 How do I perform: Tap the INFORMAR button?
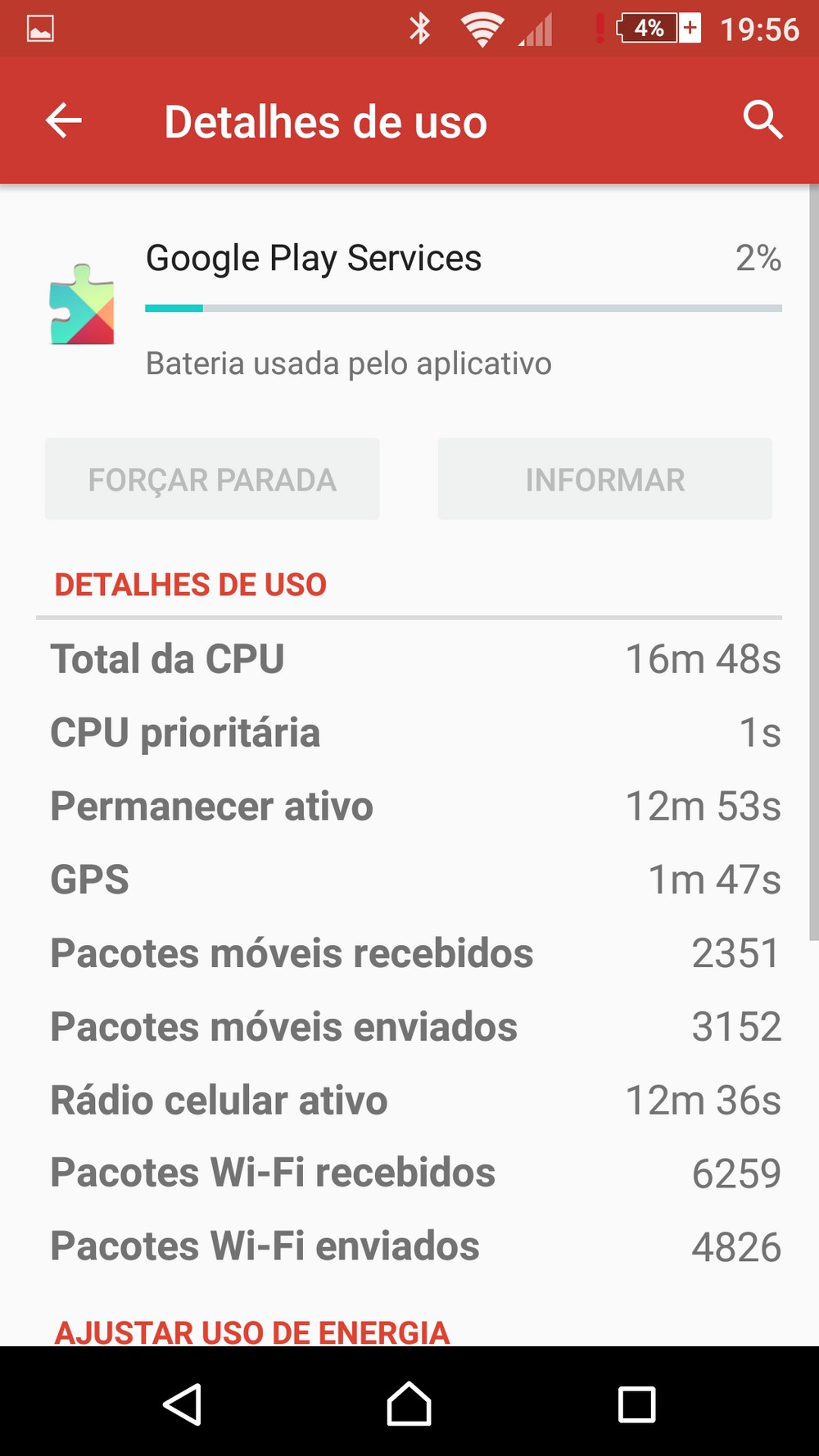click(605, 479)
